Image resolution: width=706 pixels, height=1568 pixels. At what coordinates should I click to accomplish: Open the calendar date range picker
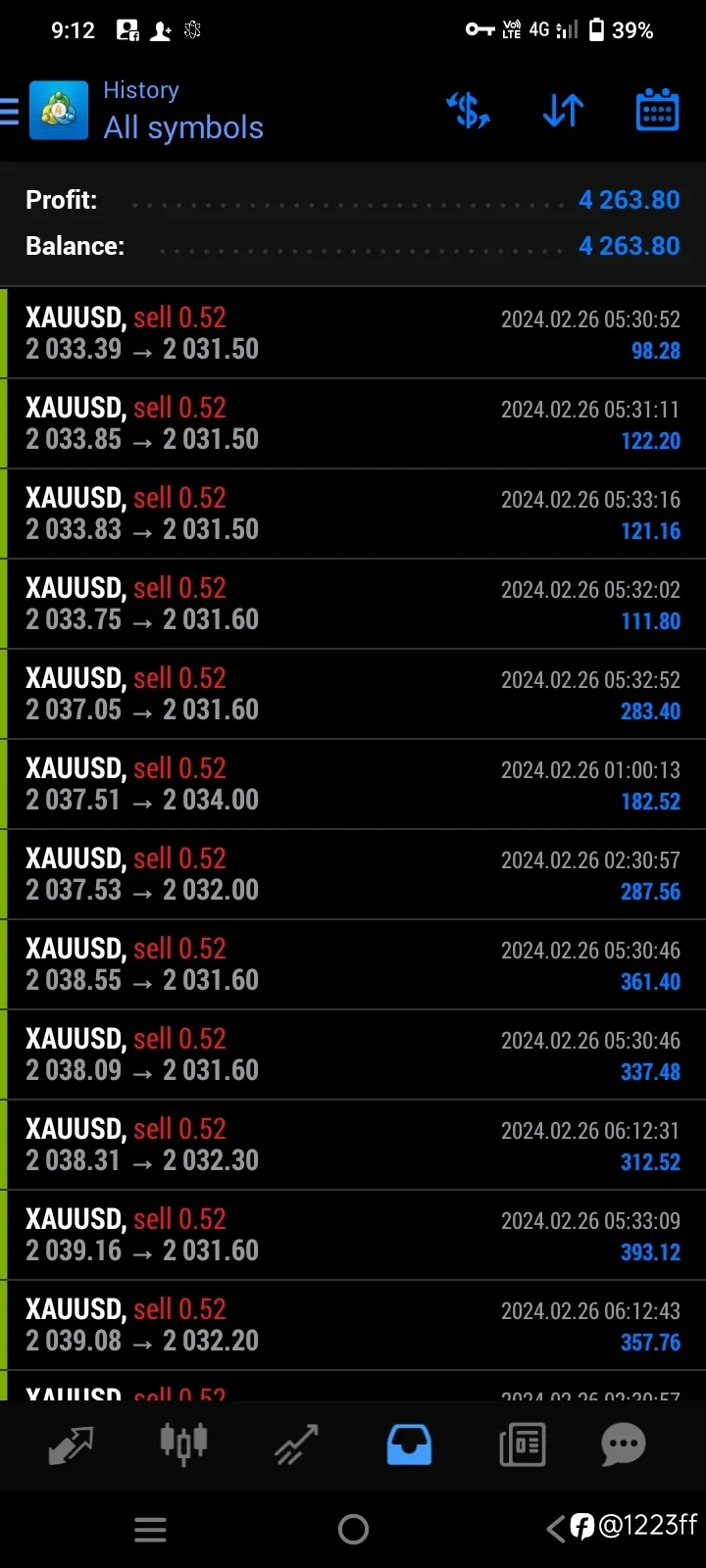657,110
